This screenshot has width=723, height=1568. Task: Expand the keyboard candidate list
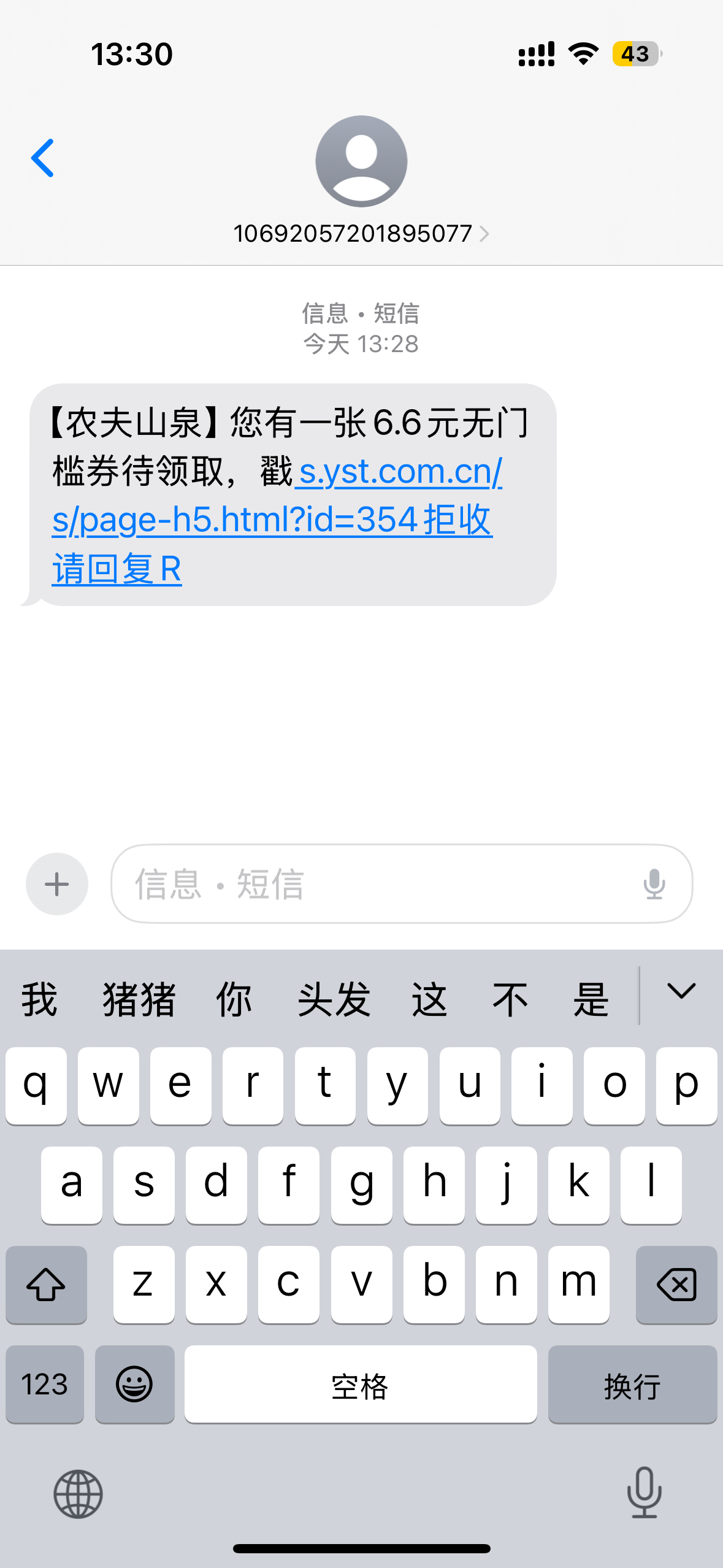click(x=681, y=991)
